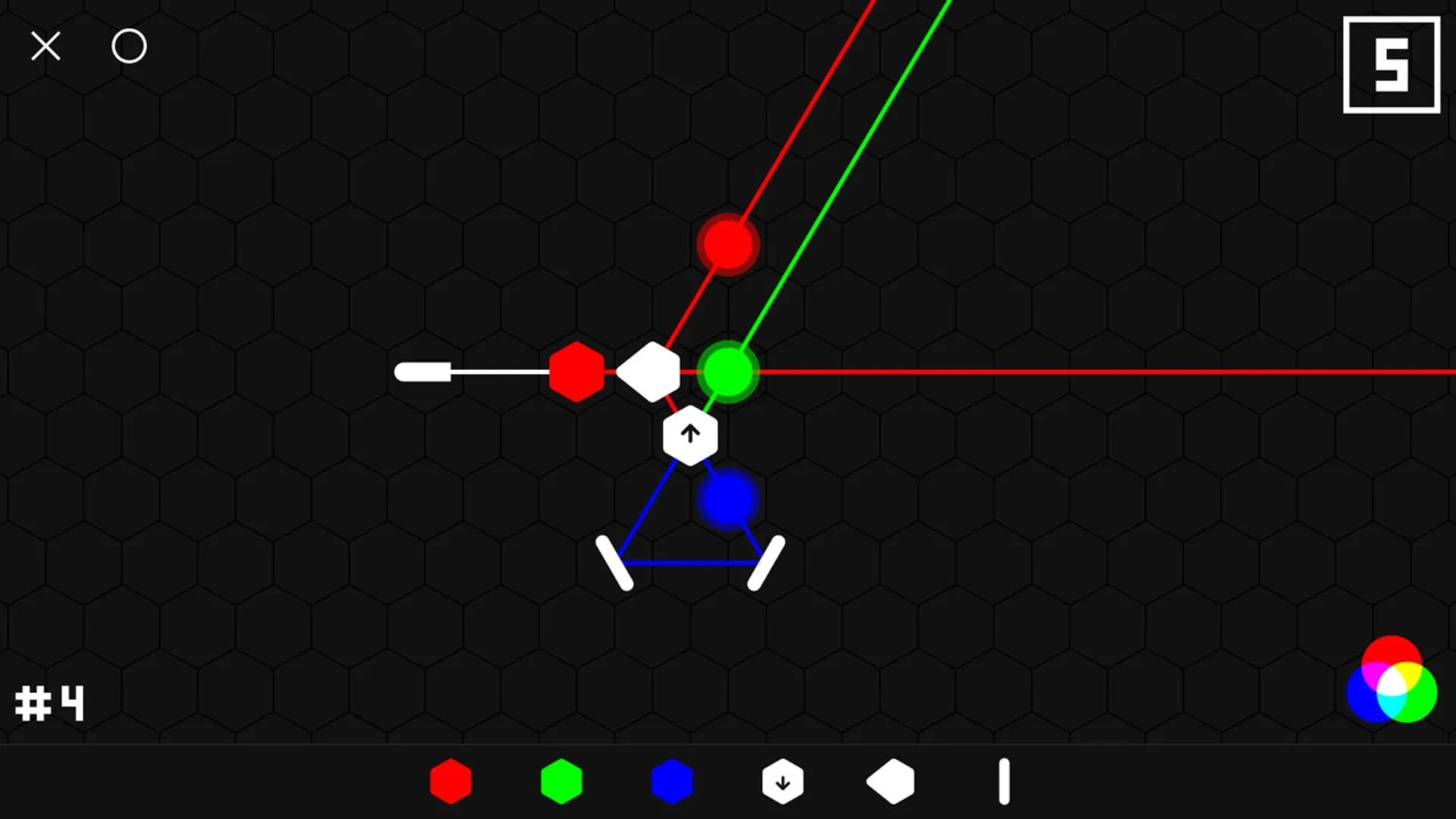Pick the plain white hexagon piece in the tray
This screenshot has width=1456, height=819.
point(891,781)
